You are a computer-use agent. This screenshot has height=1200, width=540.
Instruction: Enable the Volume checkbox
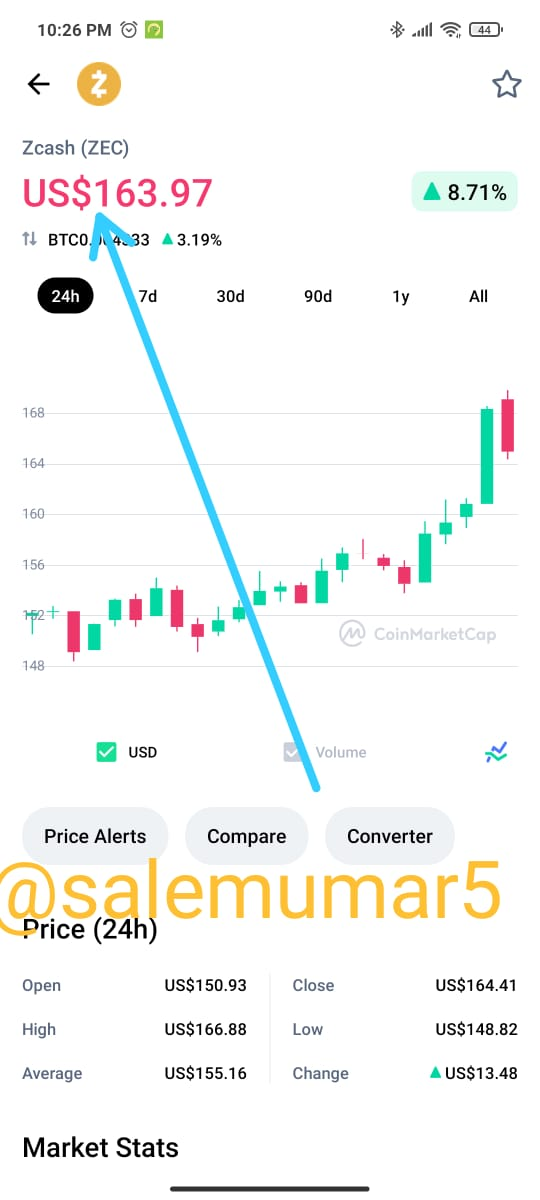tap(293, 752)
